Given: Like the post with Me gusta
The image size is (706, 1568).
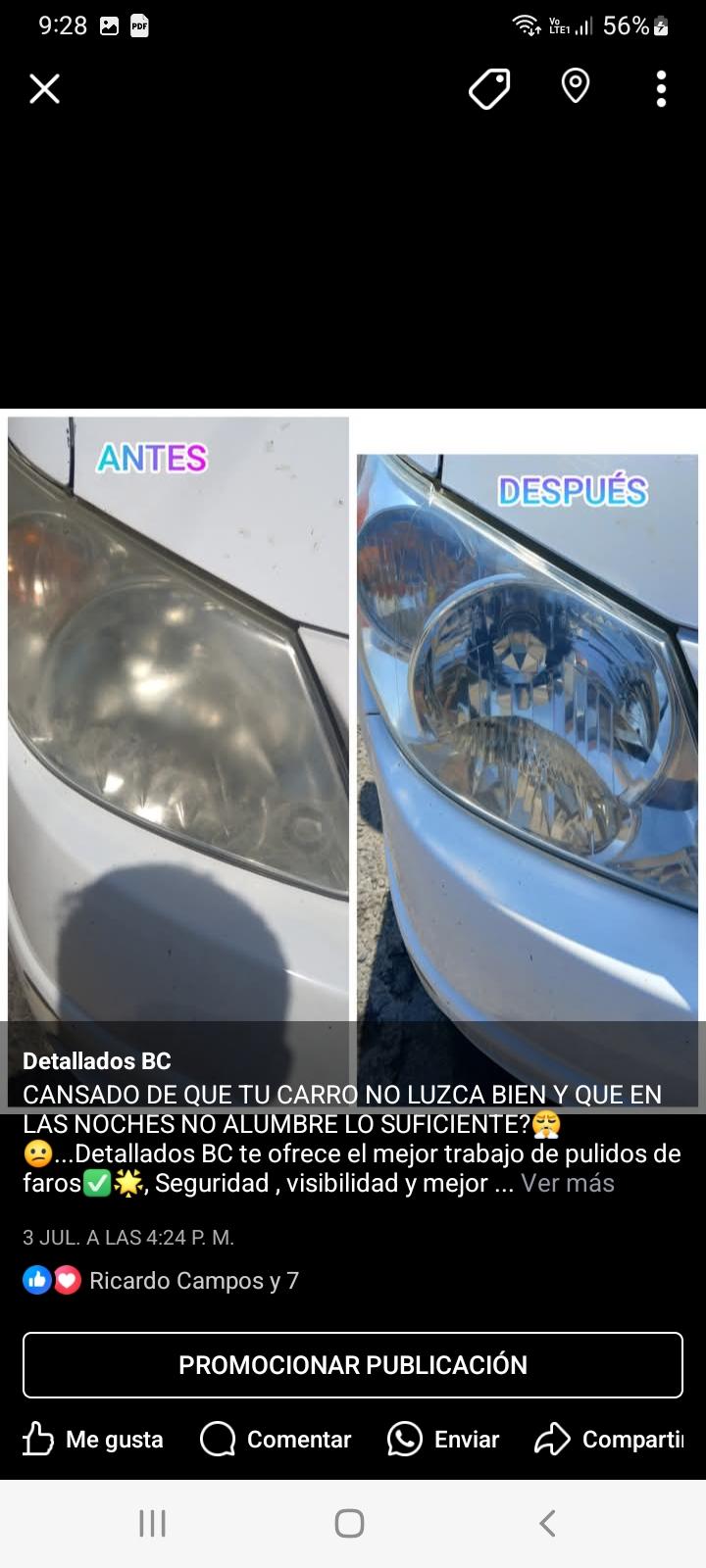Looking at the screenshot, I should click(93, 1439).
